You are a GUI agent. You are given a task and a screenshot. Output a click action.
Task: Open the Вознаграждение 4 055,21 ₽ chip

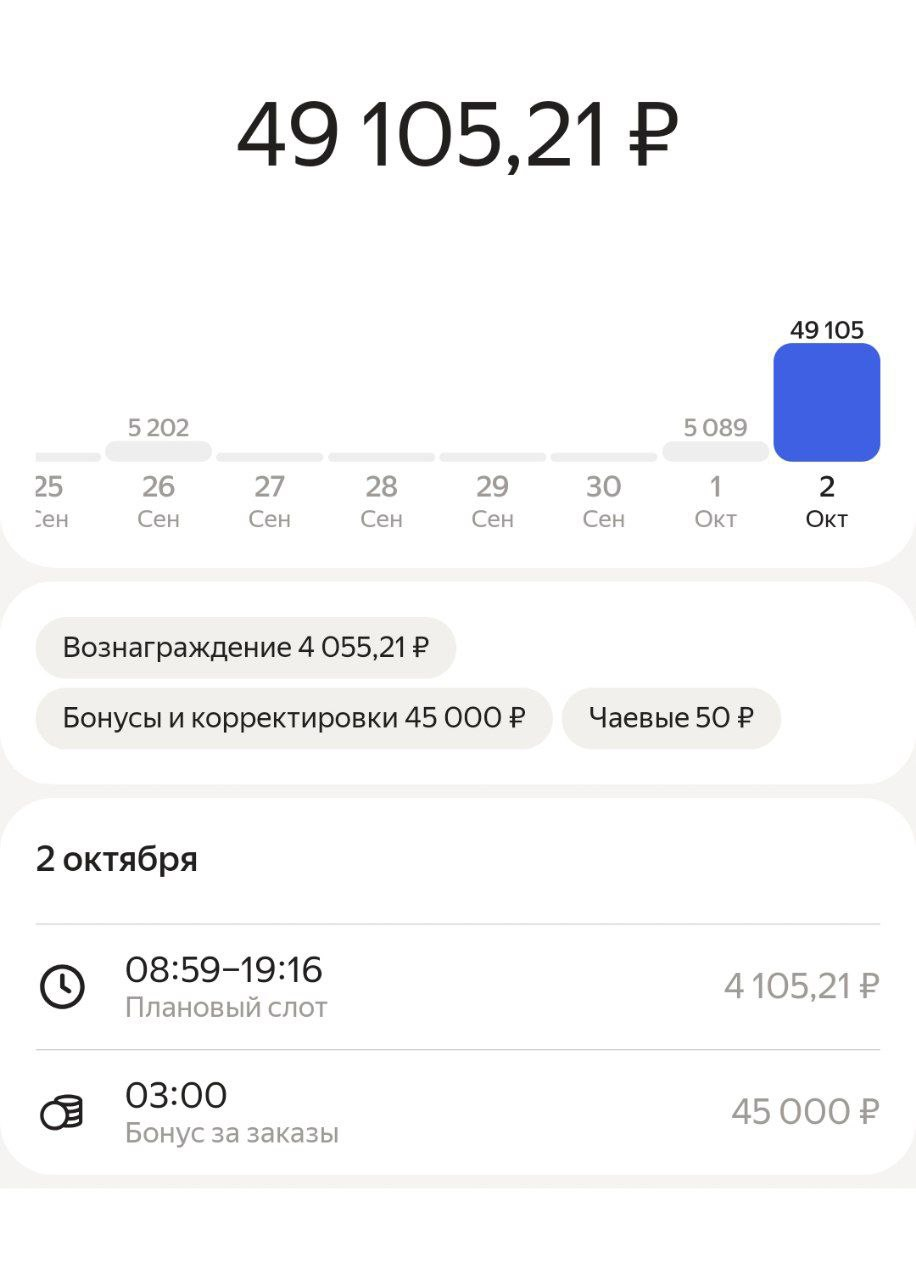(x=246, y=648)
